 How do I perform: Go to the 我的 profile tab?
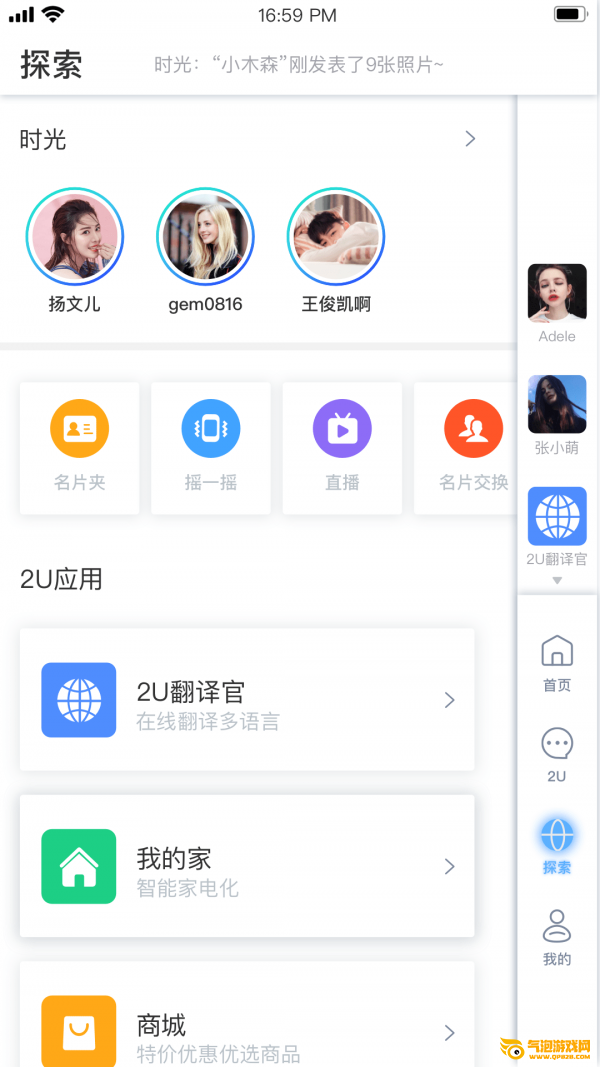pyautogui.click(x=557, y=937)
